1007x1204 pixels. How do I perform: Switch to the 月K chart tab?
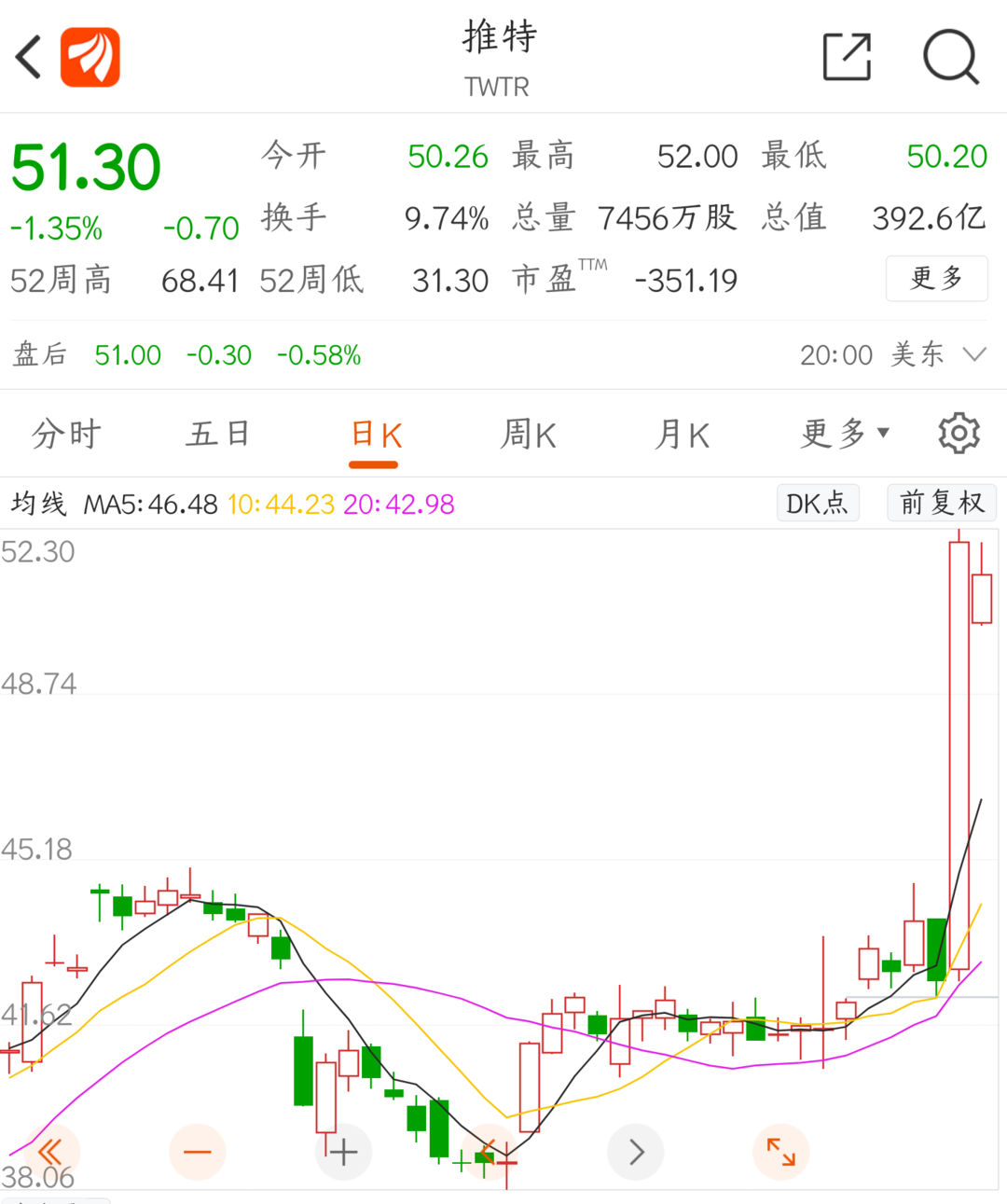[x=682, y=435]
